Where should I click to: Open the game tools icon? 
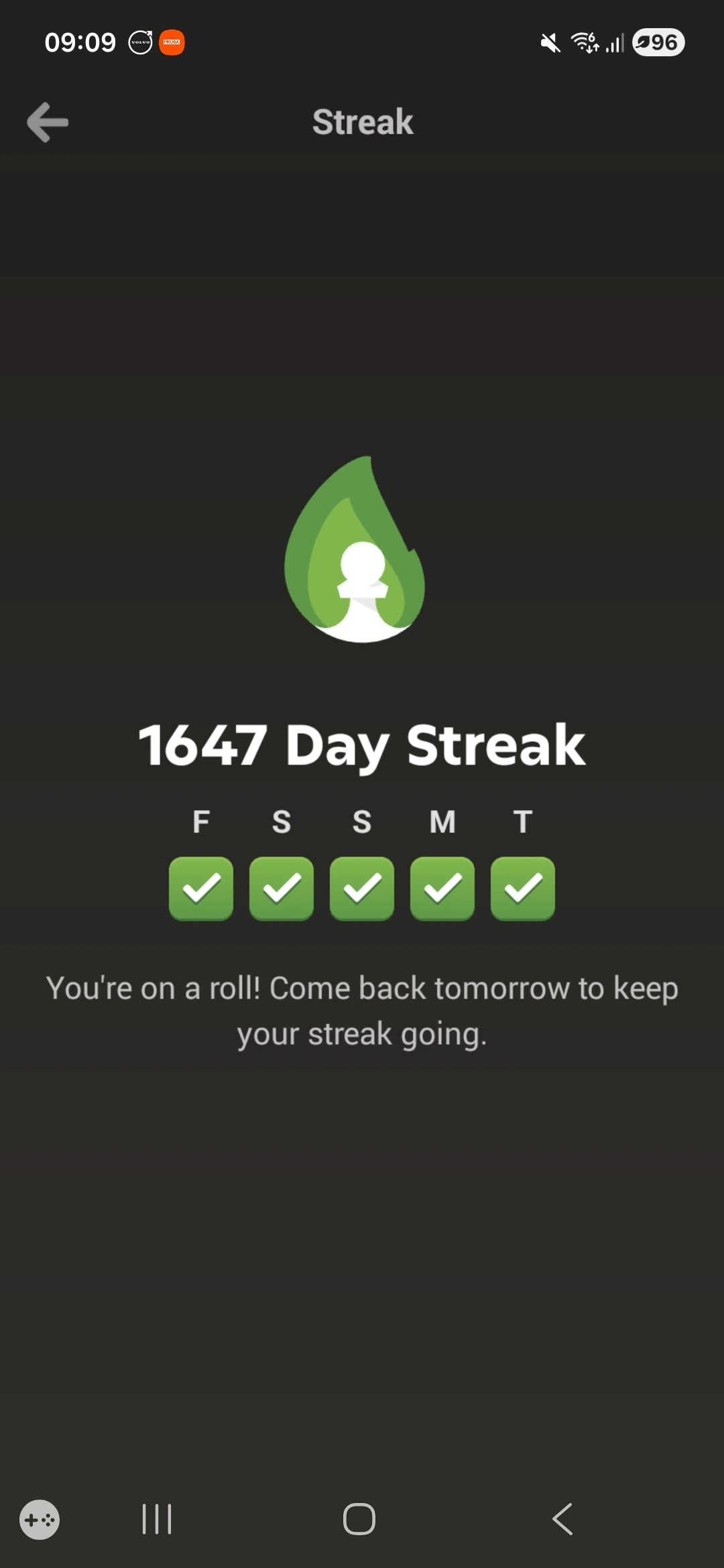[x=40, y=1520]
